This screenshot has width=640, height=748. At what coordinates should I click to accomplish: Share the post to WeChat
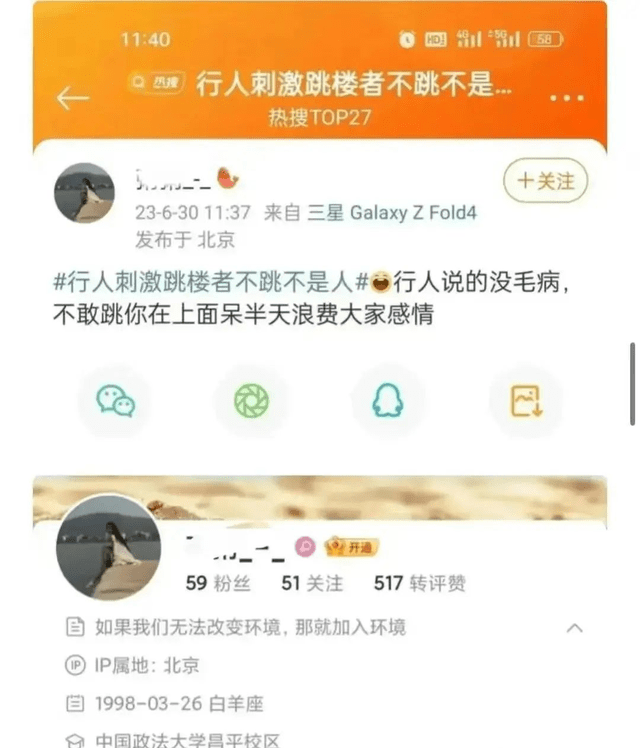(115, 401)
